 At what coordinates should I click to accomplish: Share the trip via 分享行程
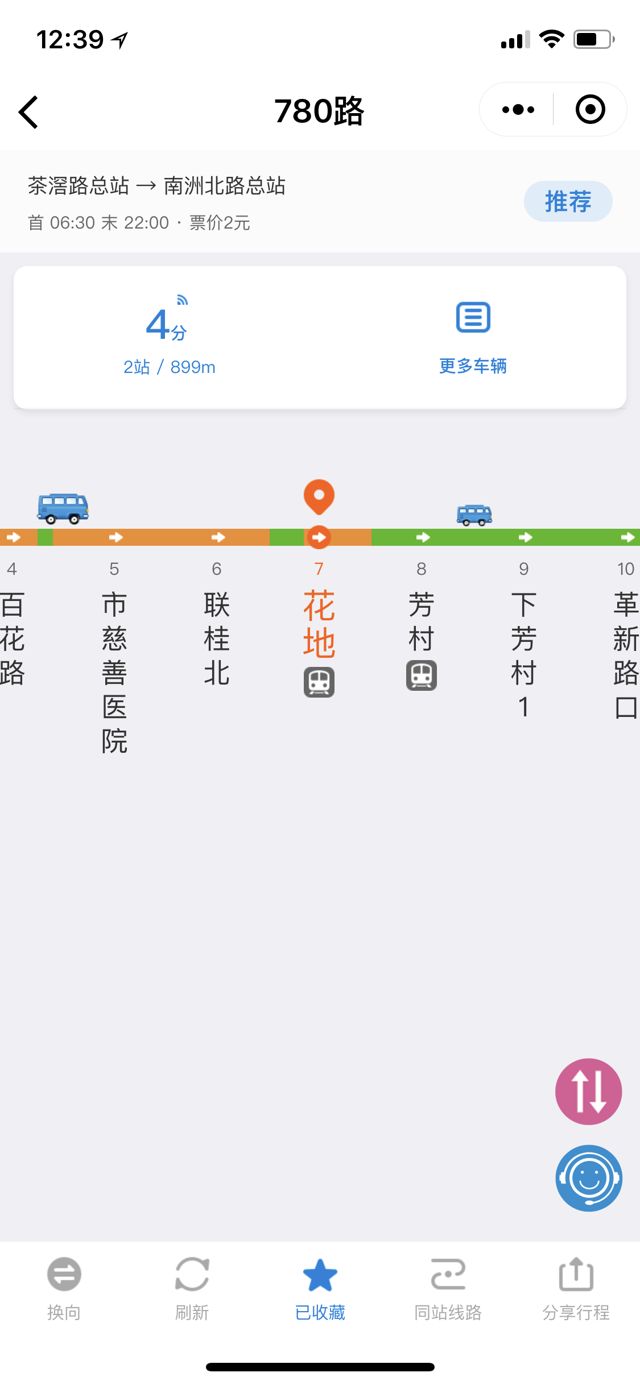click(576, 1289)
